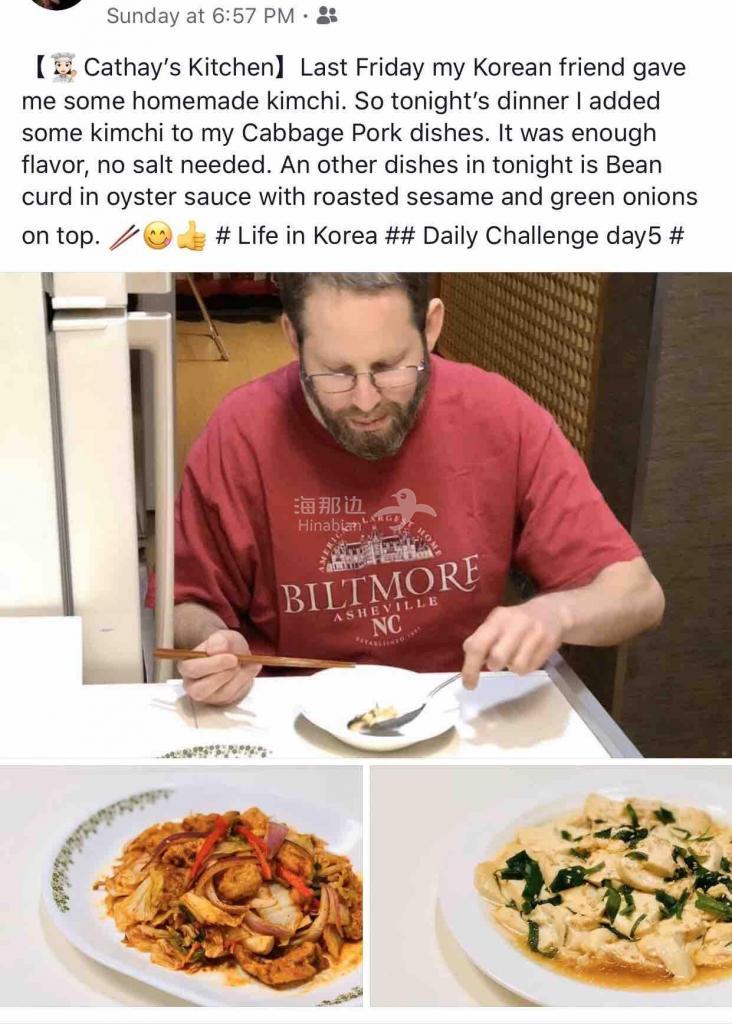Open the poster's profile picture
Viewport: 732px width, 1024px height.
pyautogui.click(x=56, y=4)
